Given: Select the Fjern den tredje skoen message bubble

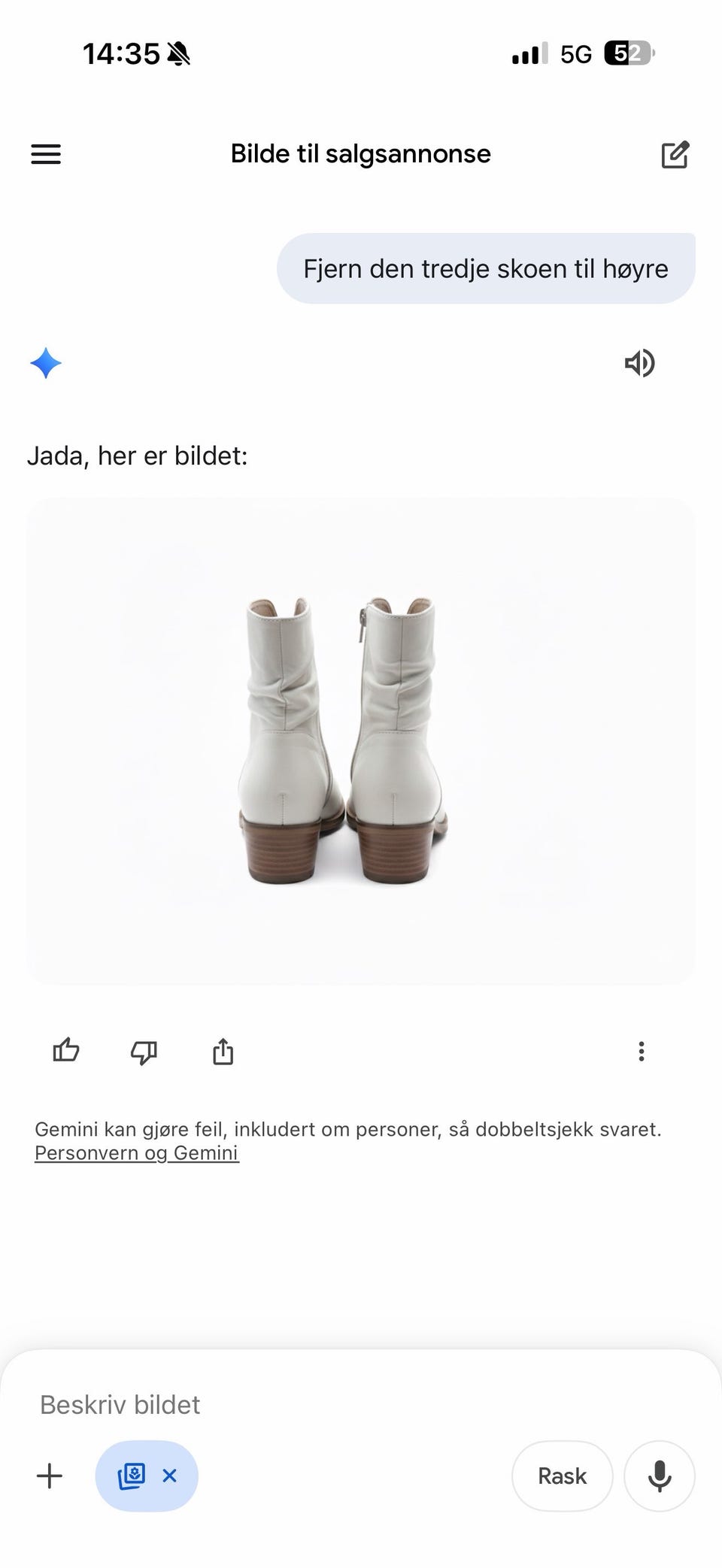Looking at the screenshot, I should tap(486, 268).
